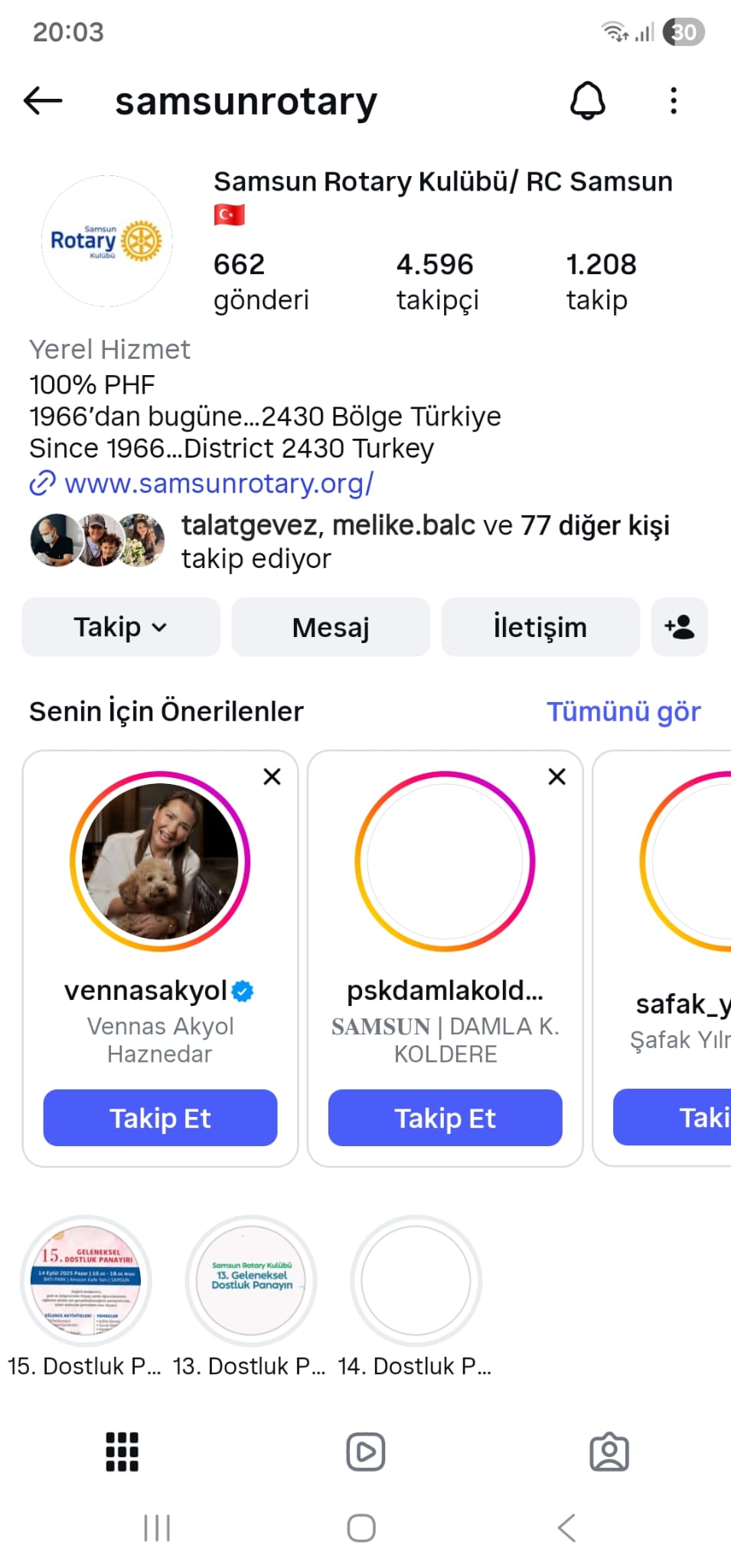The height and width of the screenshot is (1568, 731).
Task: Tap the add-person suggestions icon
Action: click(x=679, y=627)
